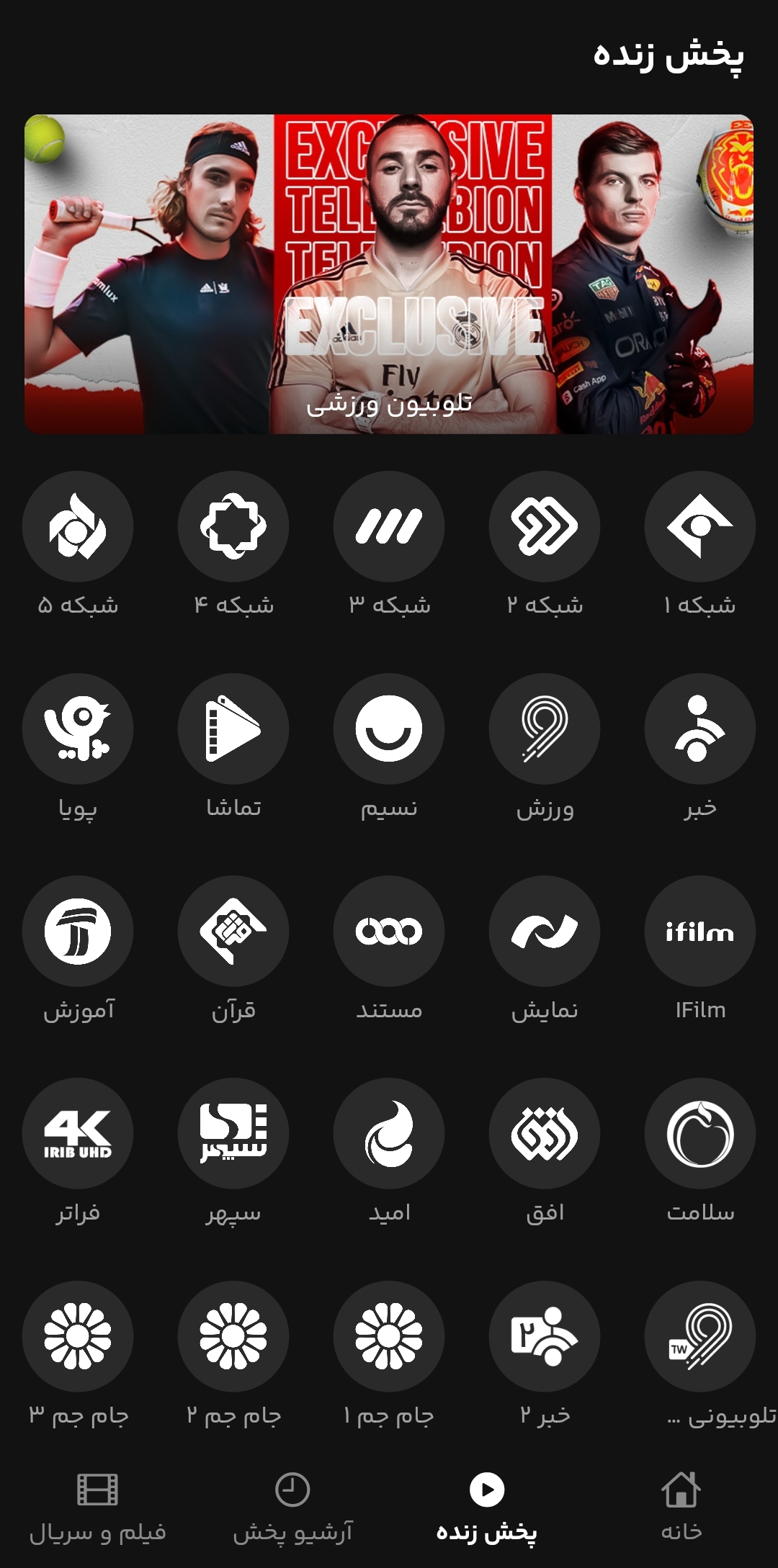
Task: Select the پخش زنده live tab
Action: 486,1506
